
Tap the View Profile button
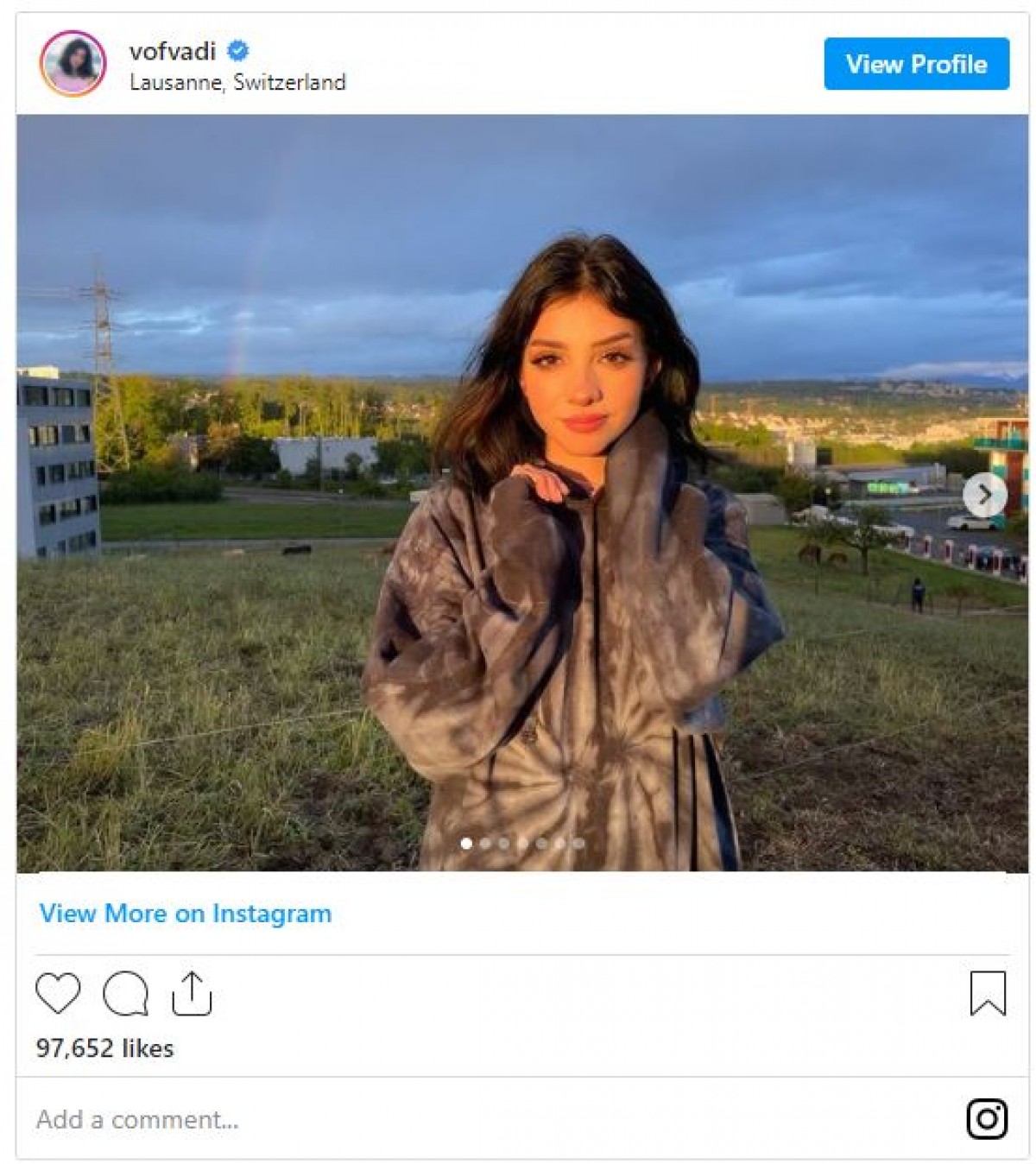tap(916, 64)
